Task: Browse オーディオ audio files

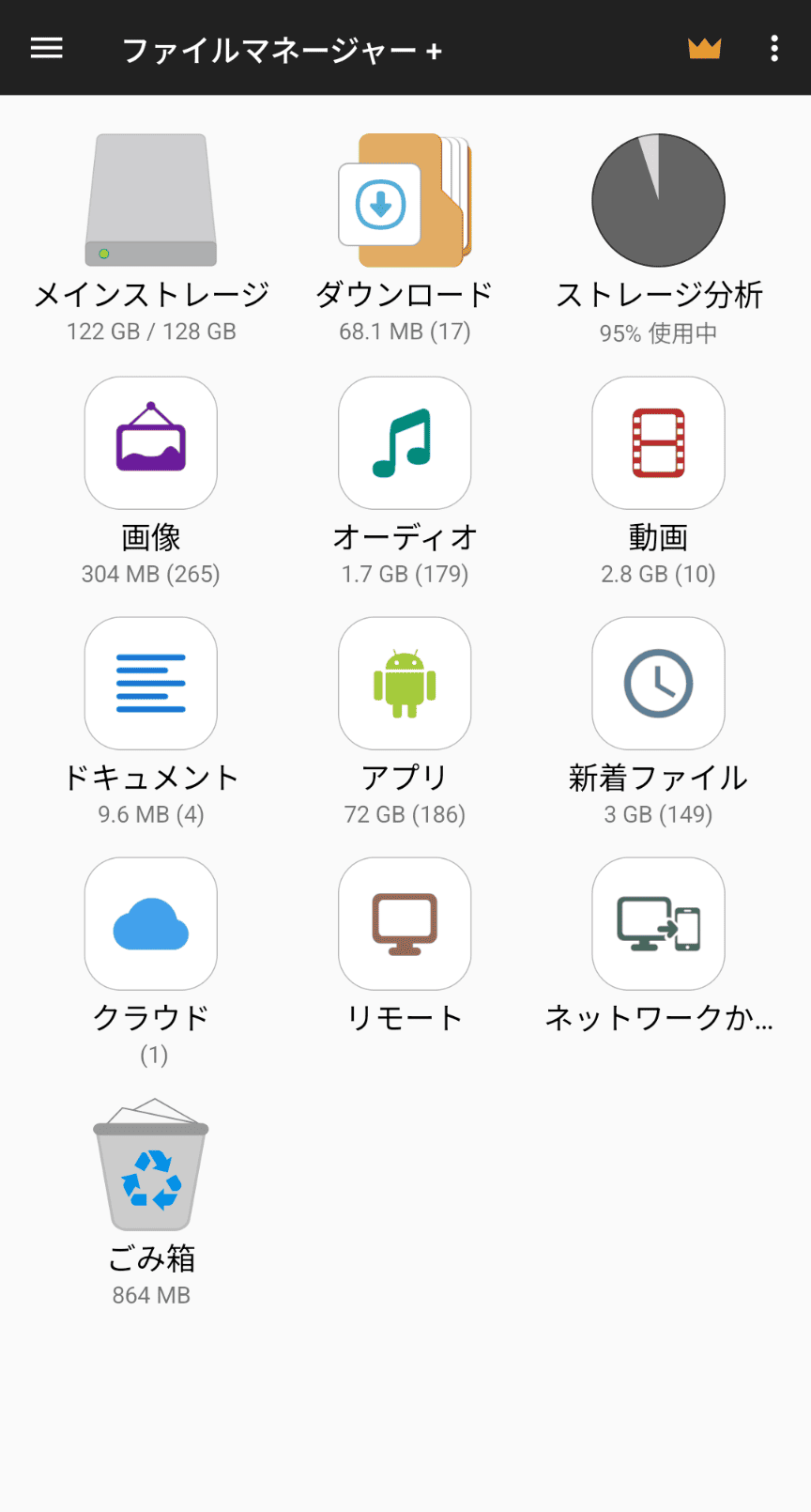Action: click(x=405, y=443)
